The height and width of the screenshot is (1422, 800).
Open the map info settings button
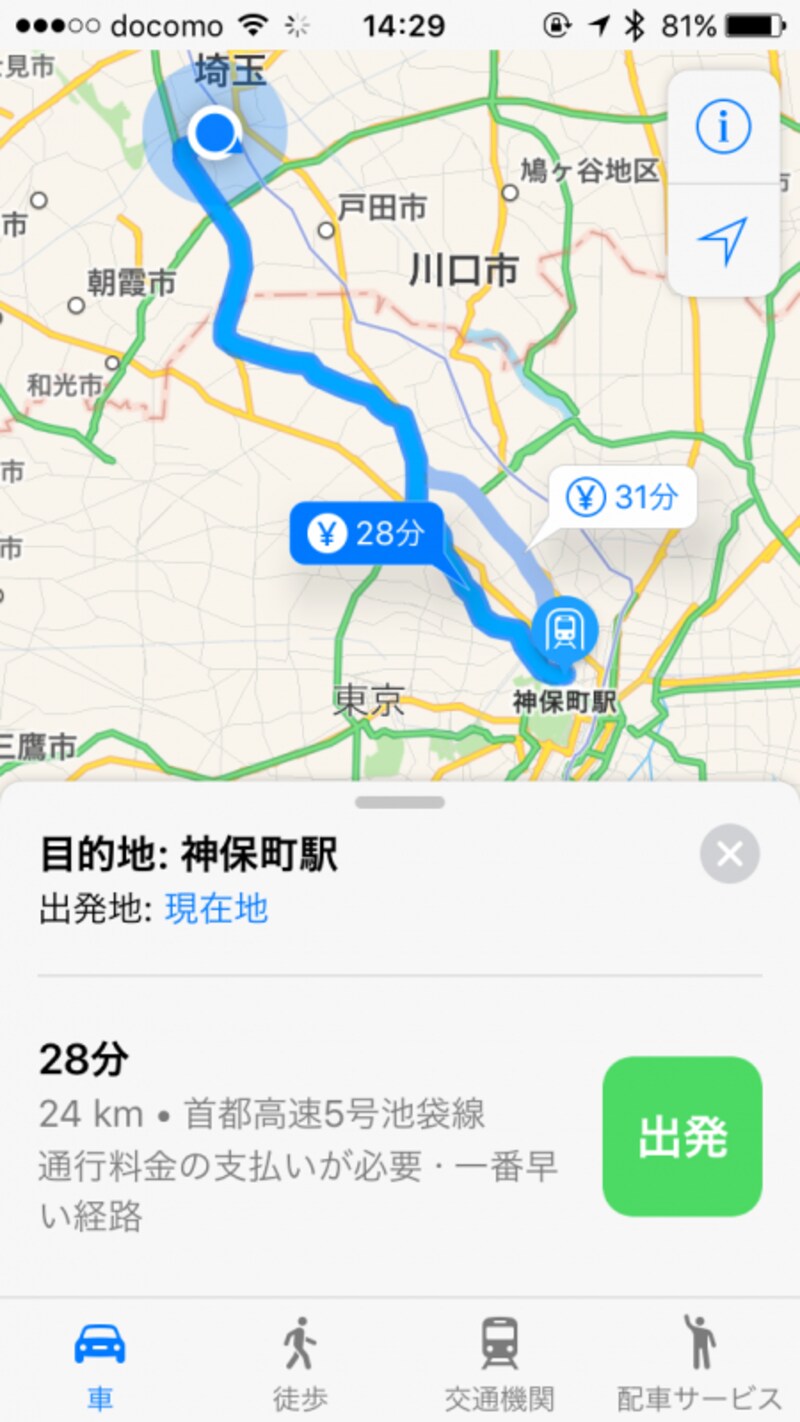pos(723,128)
